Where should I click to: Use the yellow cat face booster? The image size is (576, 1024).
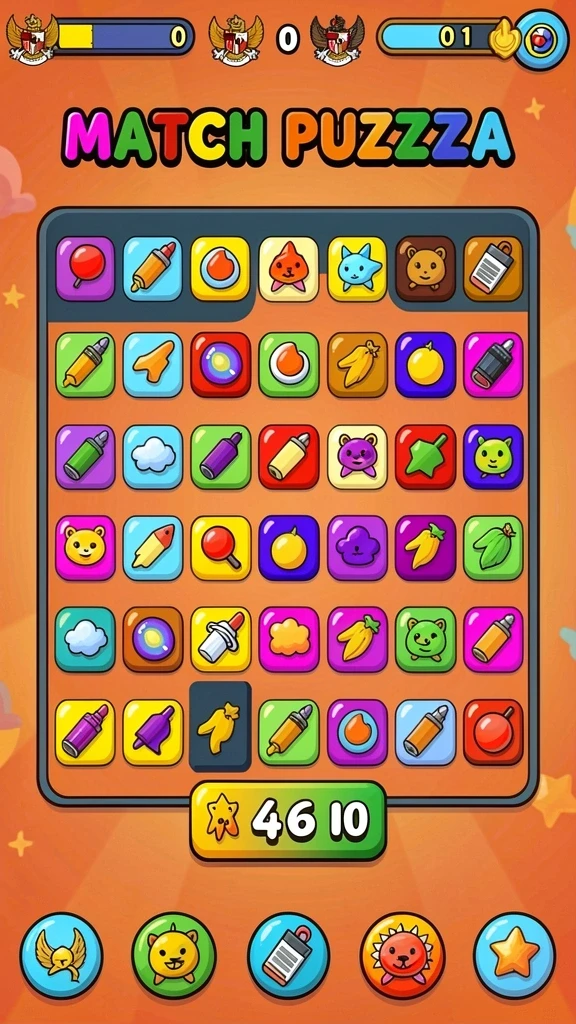[173, 955]
